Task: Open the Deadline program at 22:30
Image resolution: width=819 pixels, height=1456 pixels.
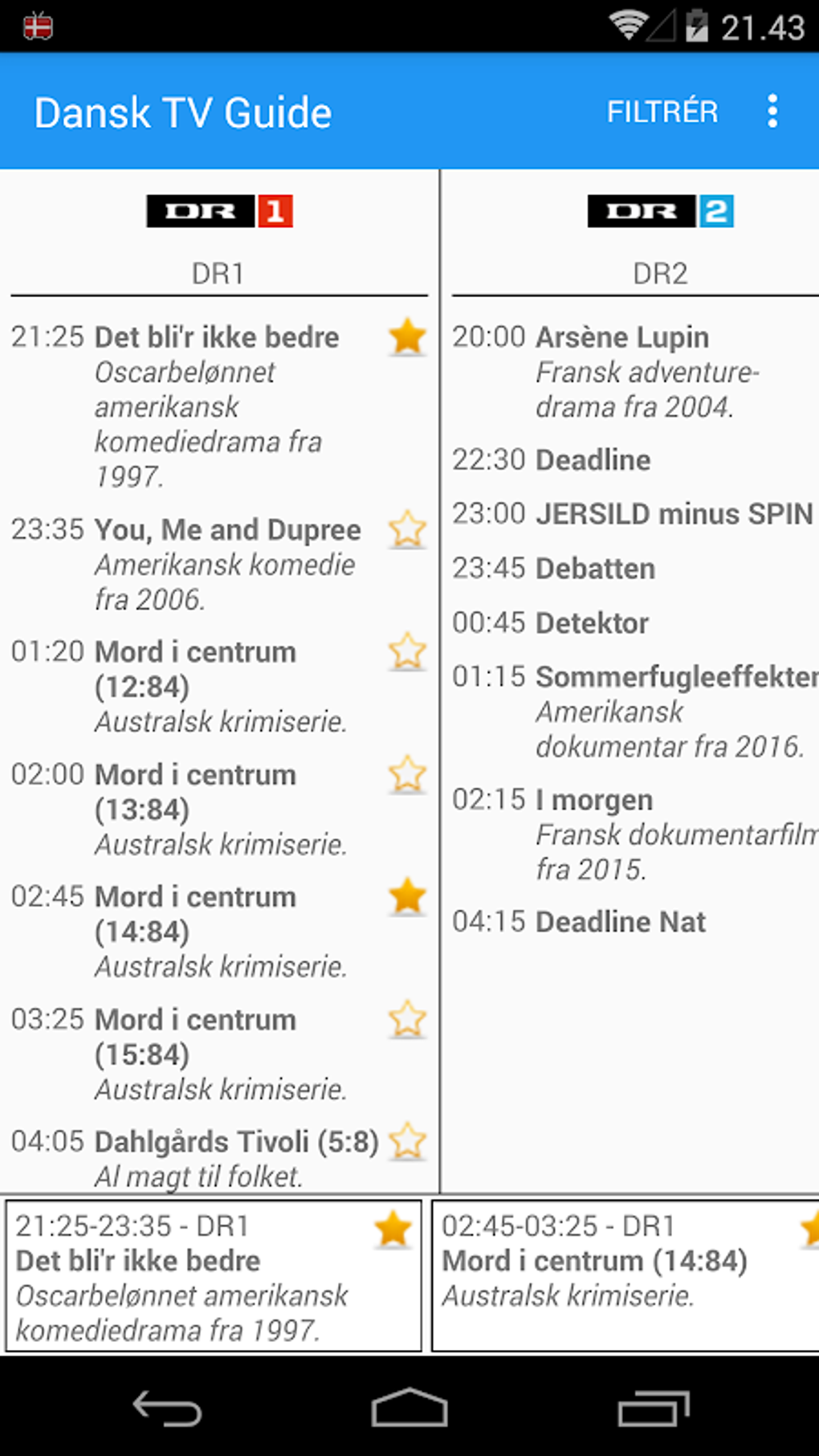Action: click(593, 459)
